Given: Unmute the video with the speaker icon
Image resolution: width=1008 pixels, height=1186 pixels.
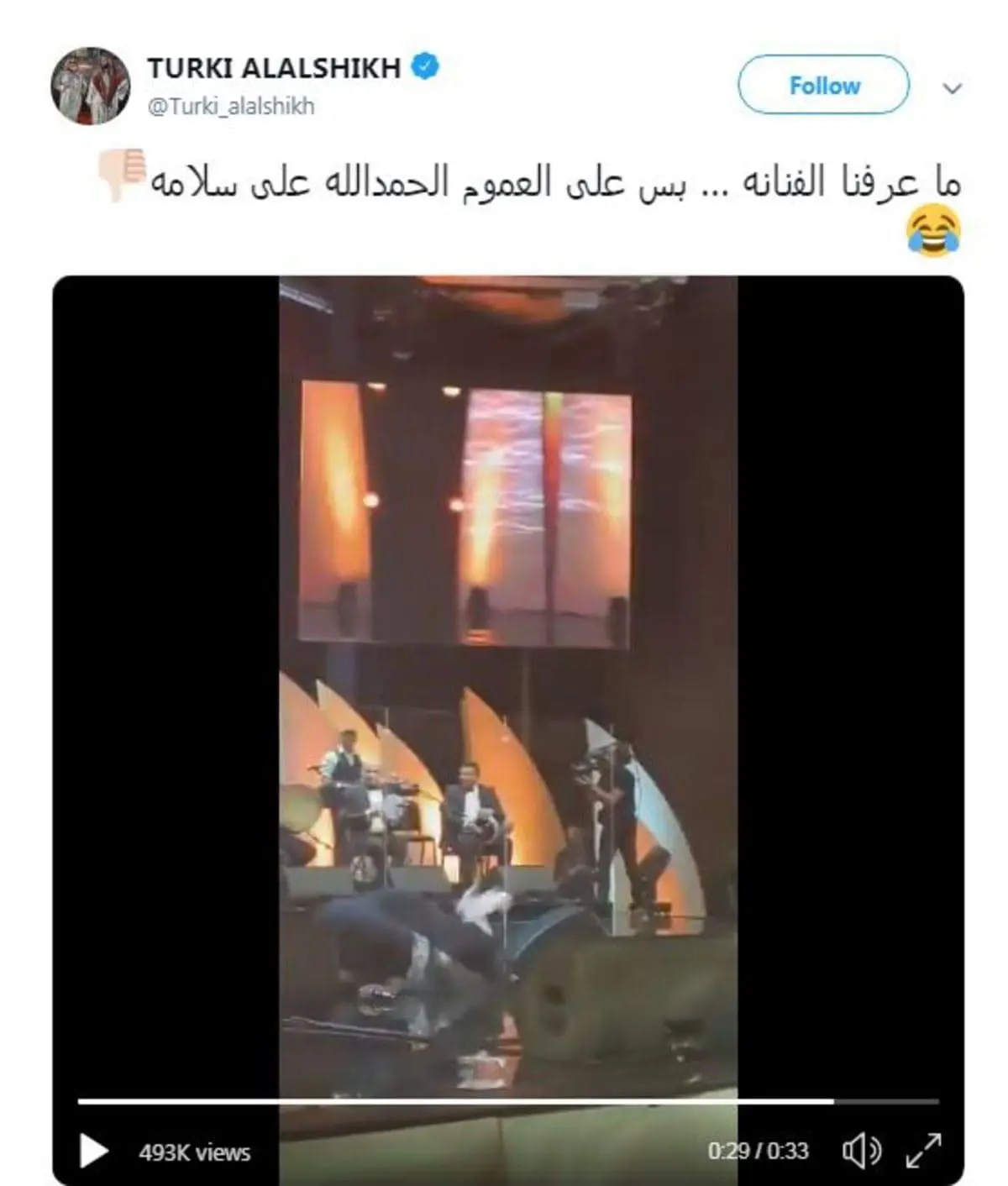Looking at the screenshot, I should (x=860, y=1151).
